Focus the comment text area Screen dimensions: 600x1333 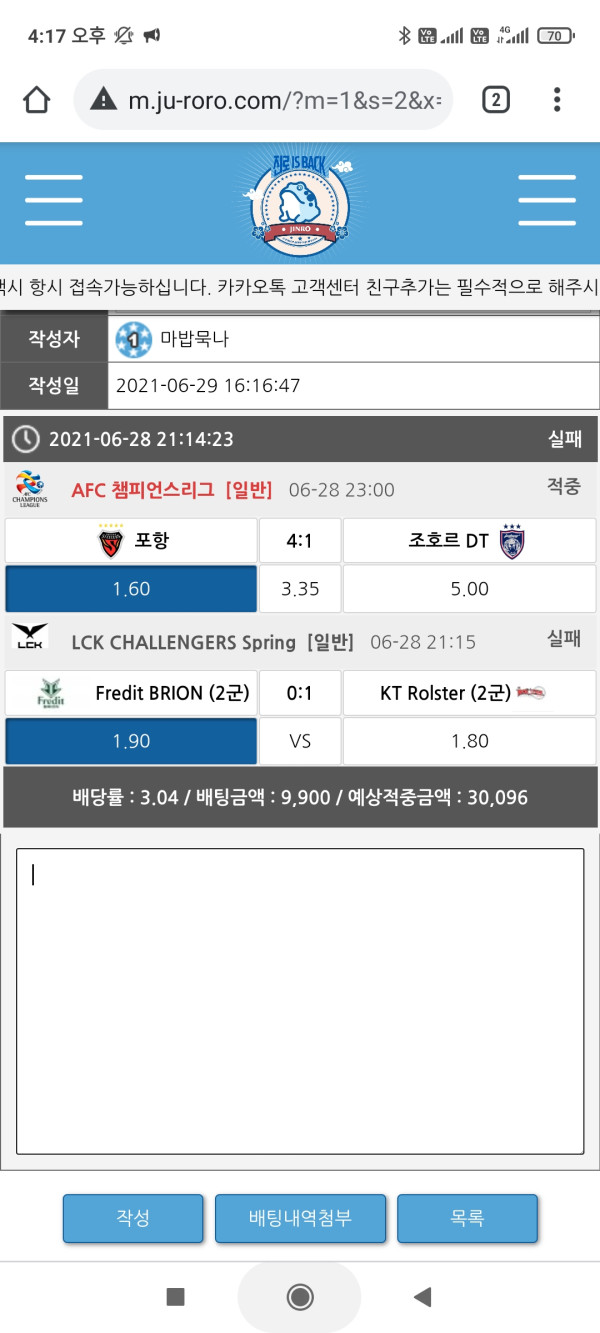[300, 1000]
